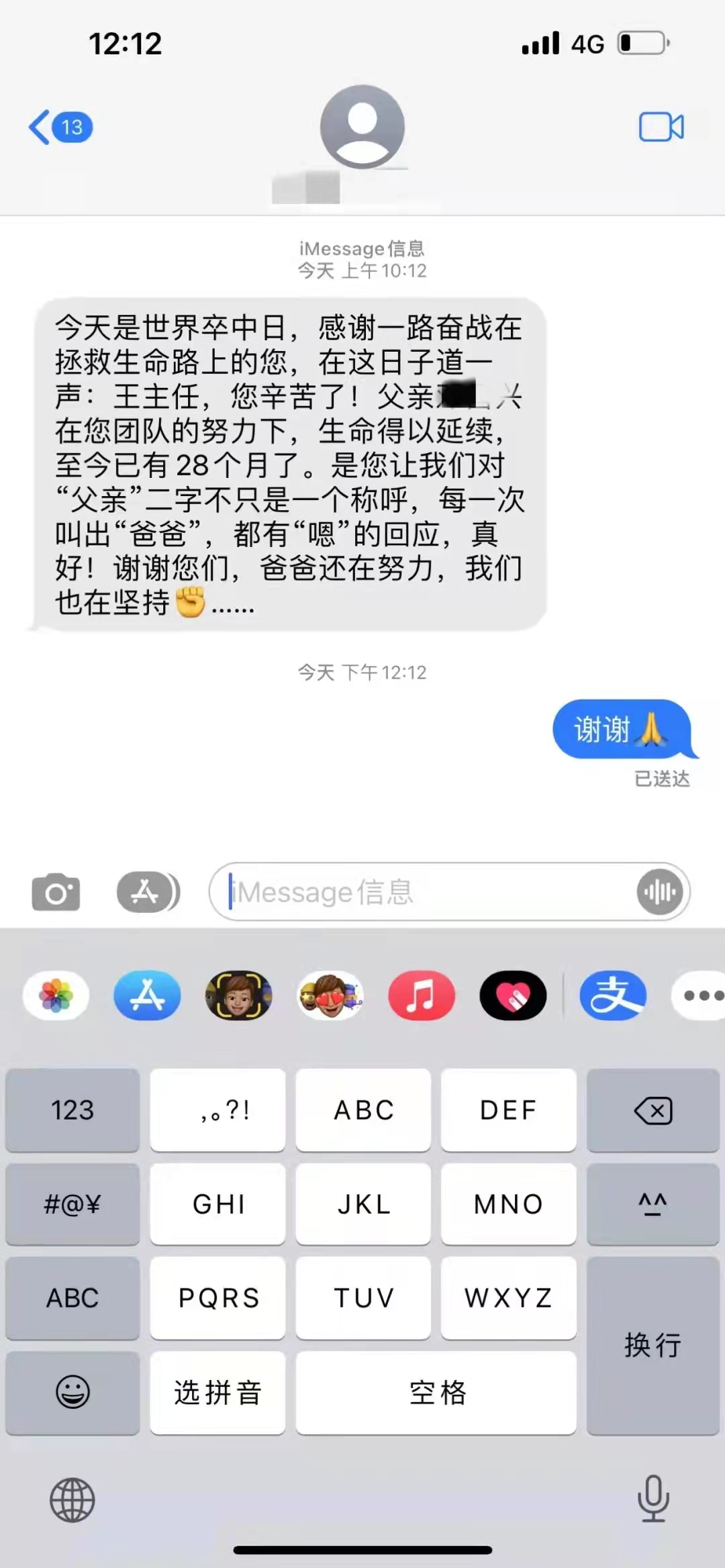Image resolution: width=725 pixels, height=1568 pixels.
Task: Open the Music iMessage app
Action: [422, 995]
